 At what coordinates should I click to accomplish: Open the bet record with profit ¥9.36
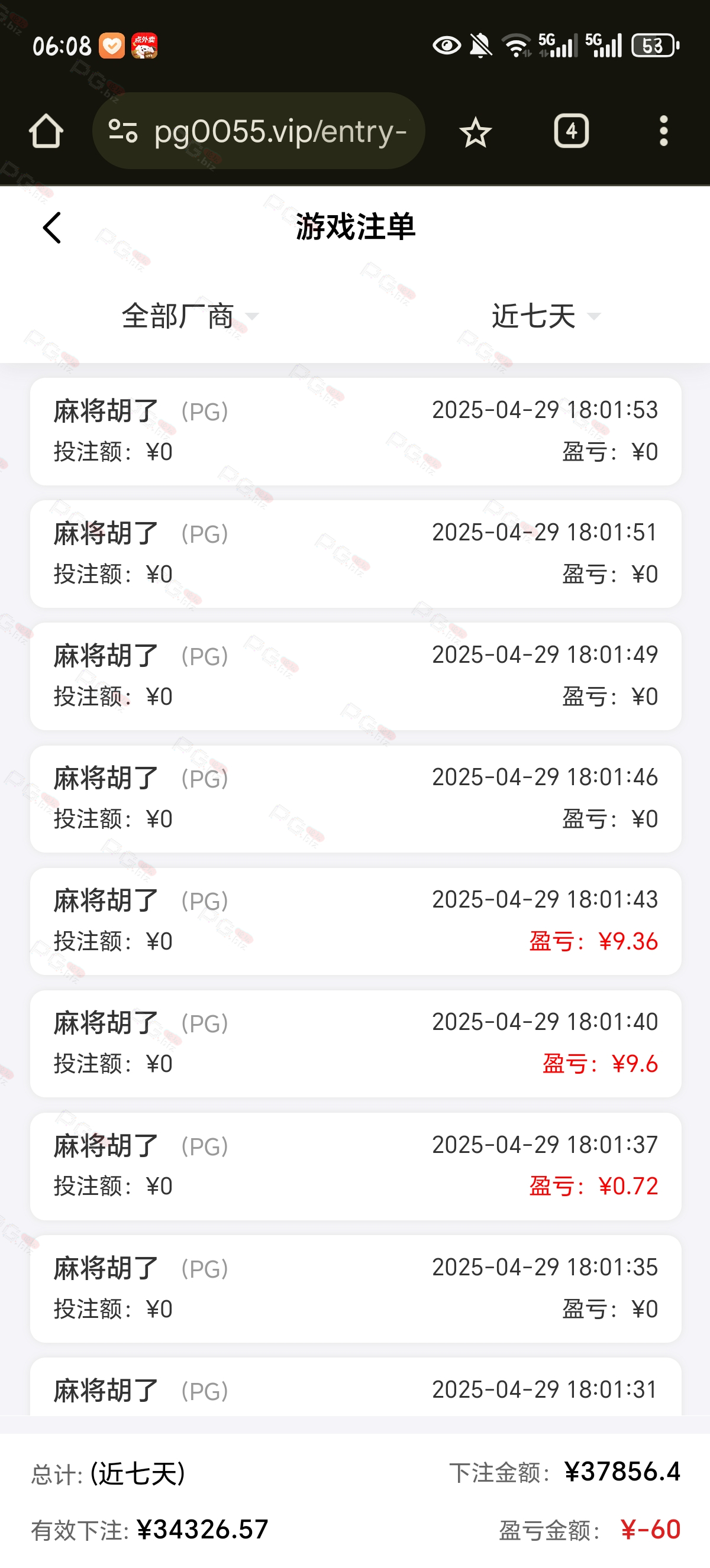(x=356, y=922)
